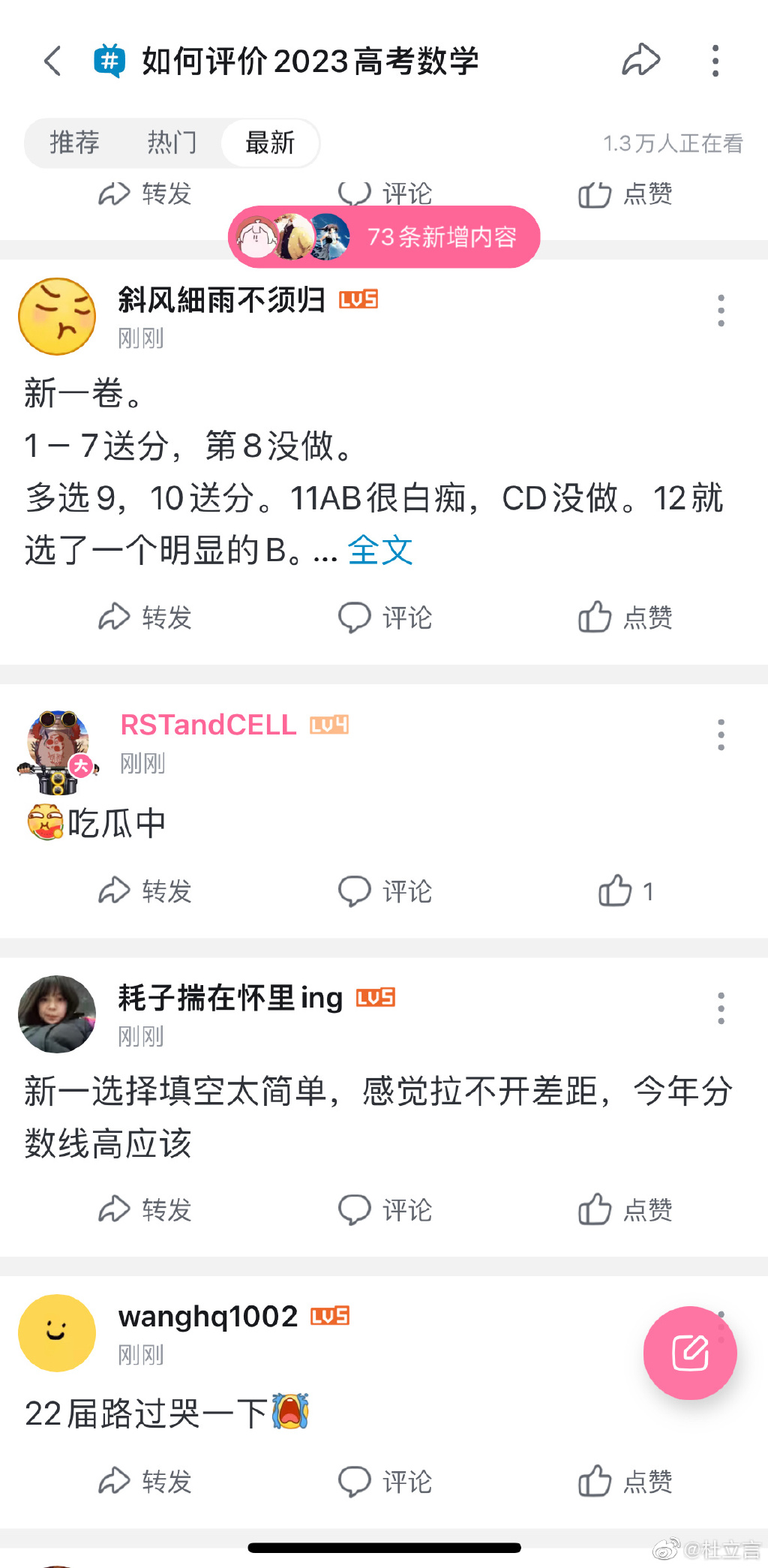Image resolution: width=768 pixels, height=1568 pixels.
Task: Repost 斜风細雨不须归's post
Action: tap(145, 617)
